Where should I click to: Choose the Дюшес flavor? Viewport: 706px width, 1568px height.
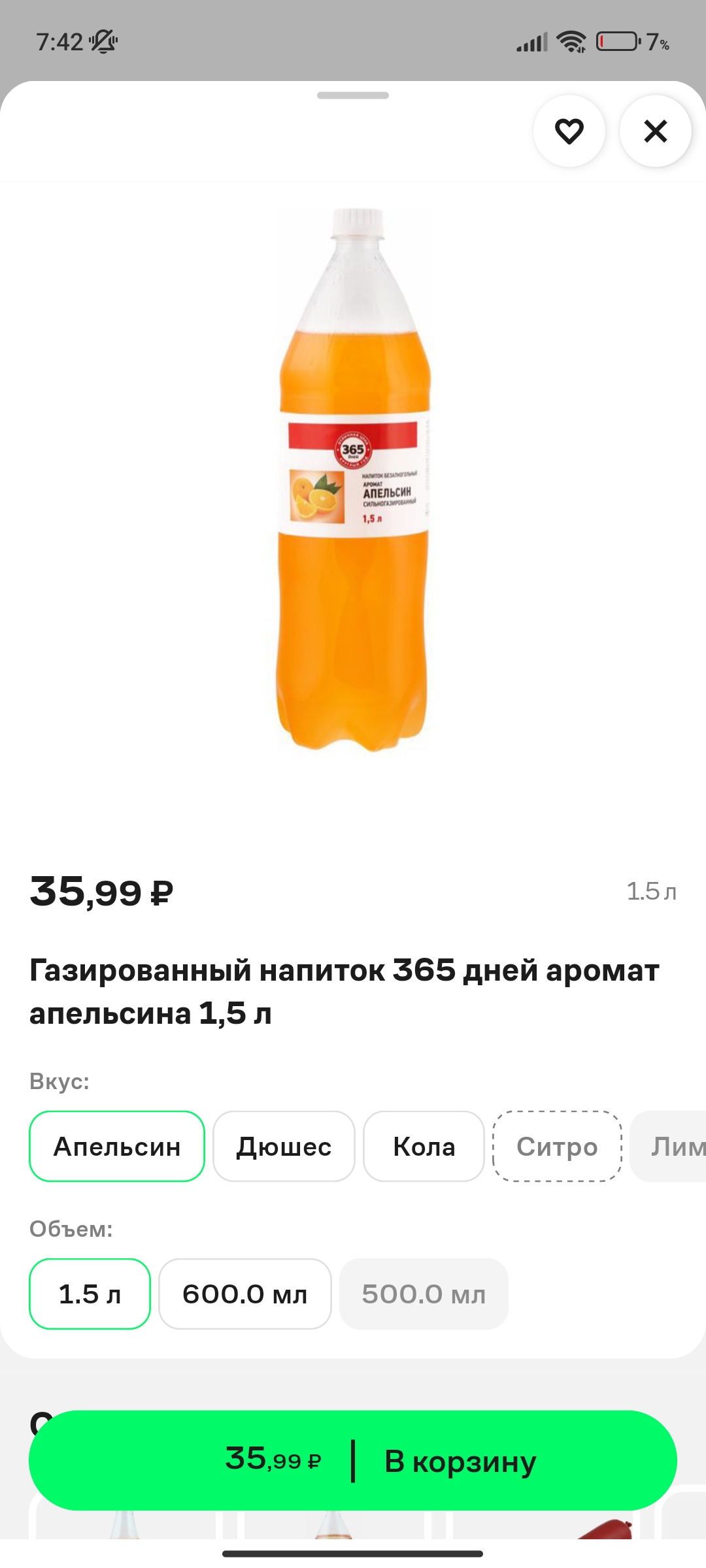[284, 1147]
